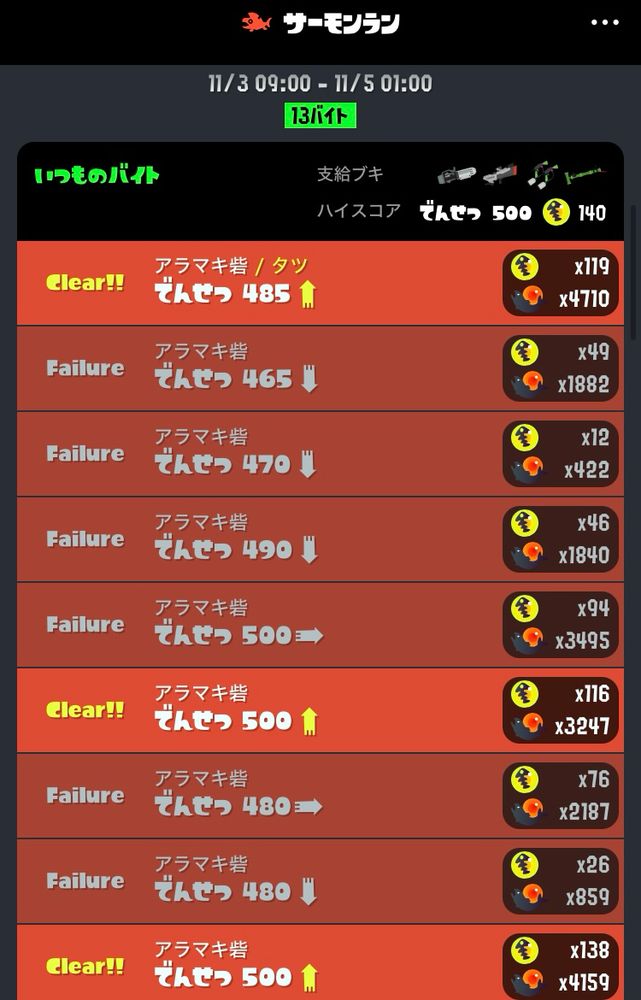Open the failed shift at でんせつ 465
Image resolution: width=641 pixels, height=1000 pixels.
tap(320, 368)
